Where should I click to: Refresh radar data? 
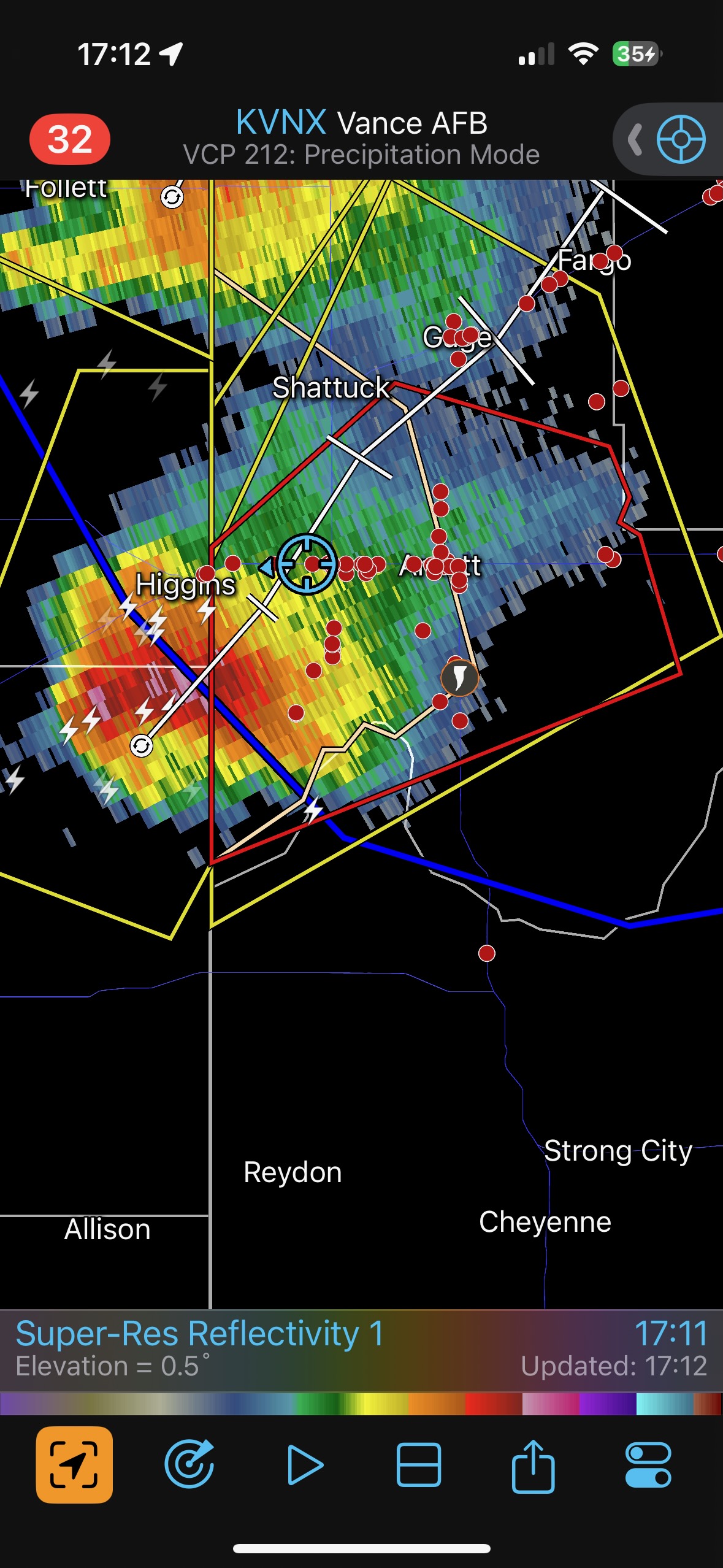[x=189, y=1464]
